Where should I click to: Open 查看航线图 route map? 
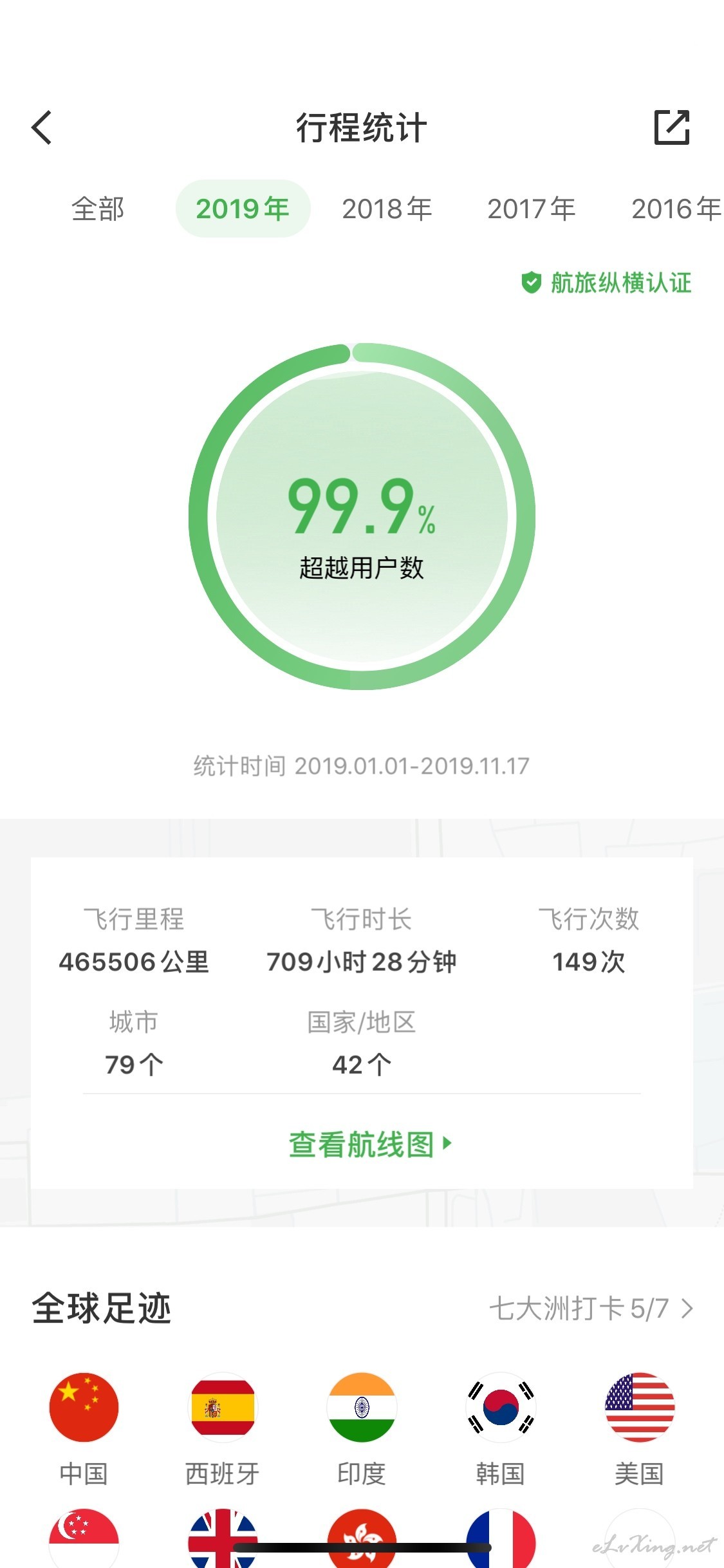(370, 1144)
